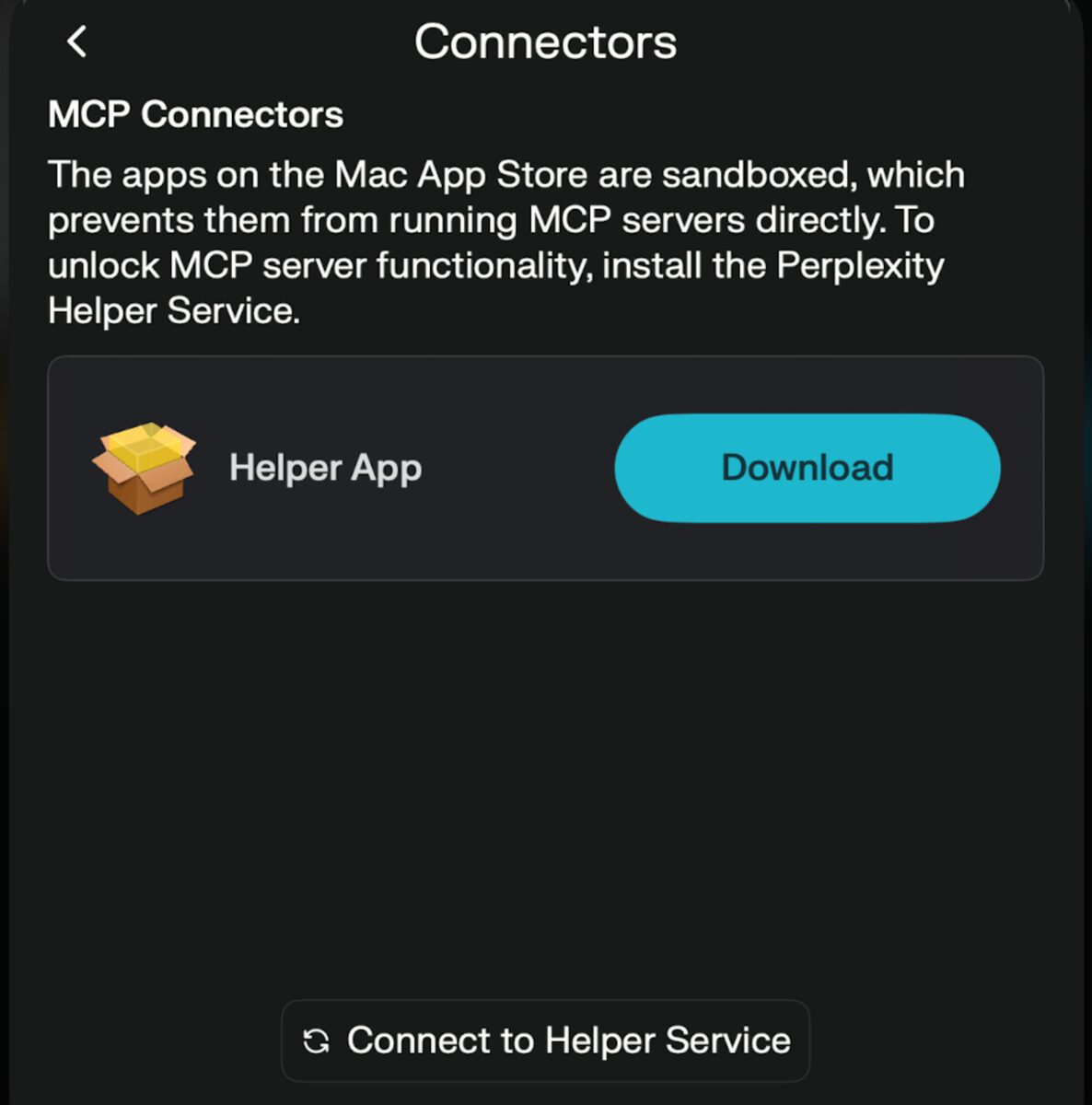Viewport: 1092px width, 1105px height.
Task: Go back from the Connectors screen
Action: (77, 41)
